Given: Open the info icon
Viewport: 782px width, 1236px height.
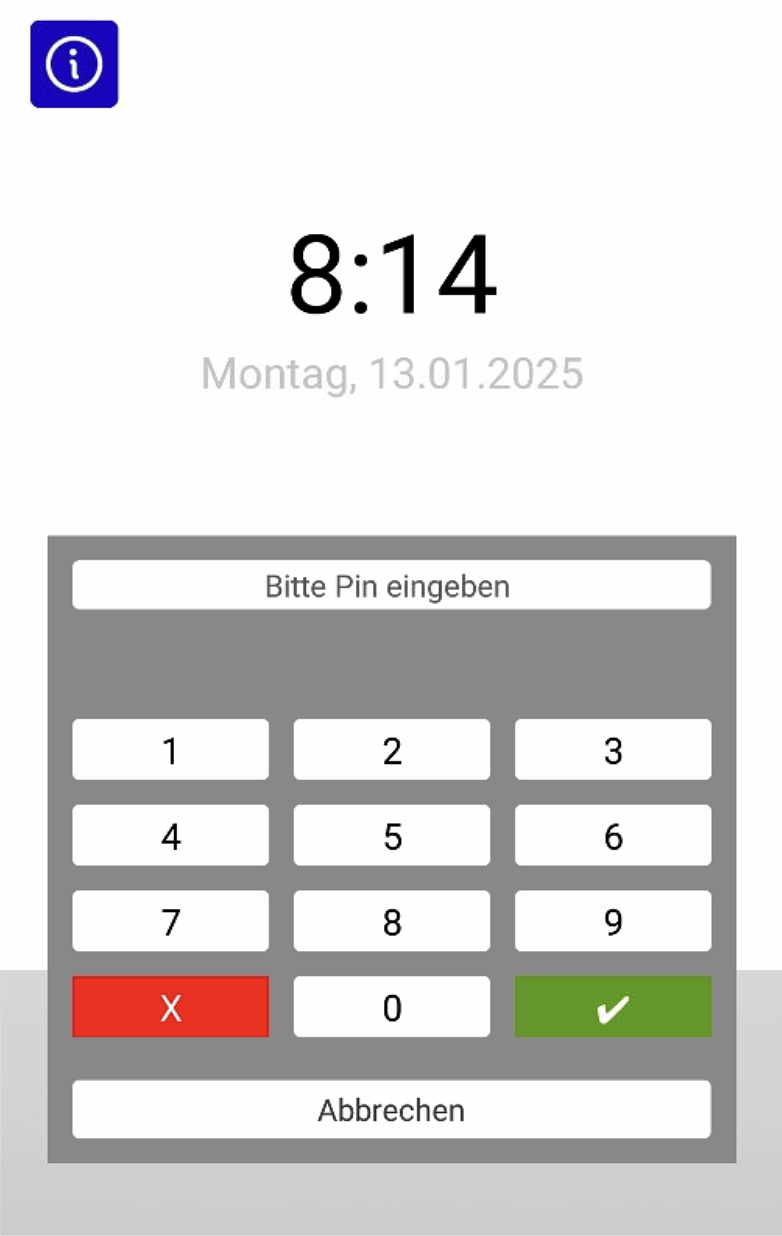Looking at the screenshot, I should (74, 64).
